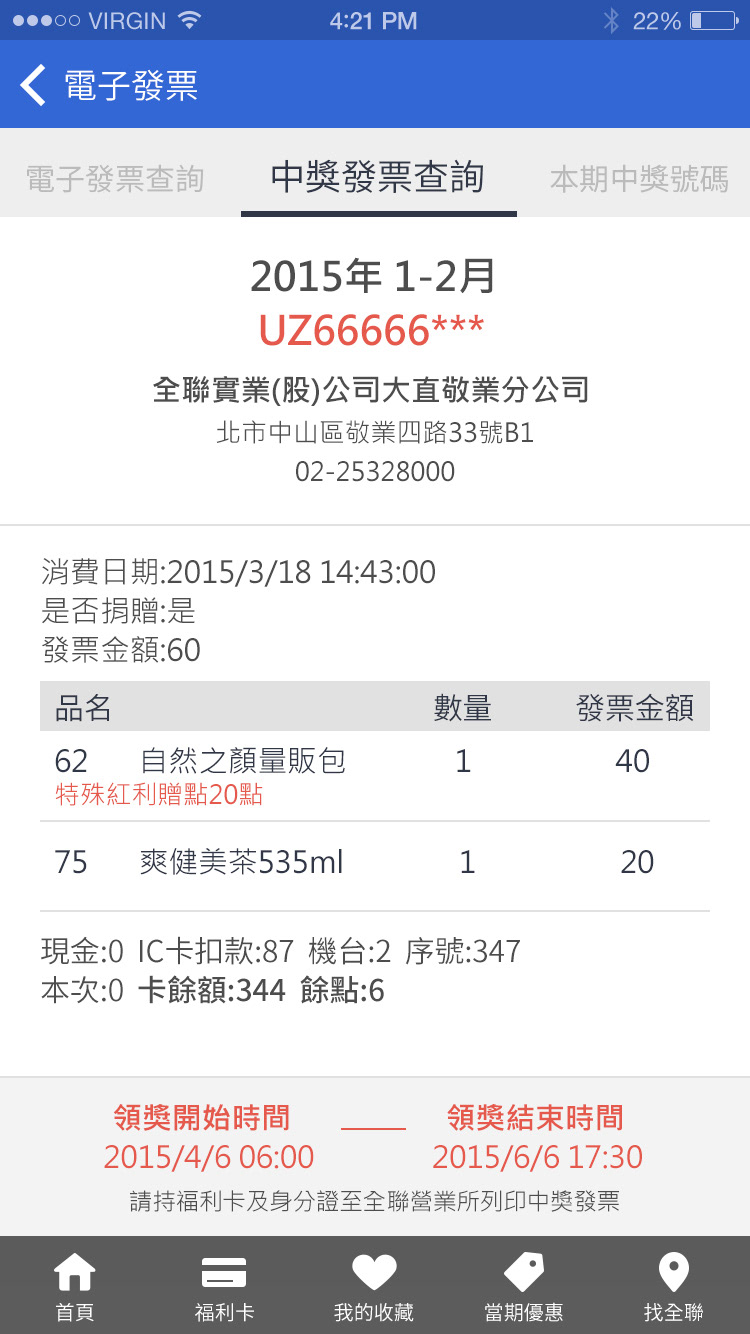This screenshot has width=750, height=1334.
Task: Go back using the top-left arrow
Action: click(34, 85)
